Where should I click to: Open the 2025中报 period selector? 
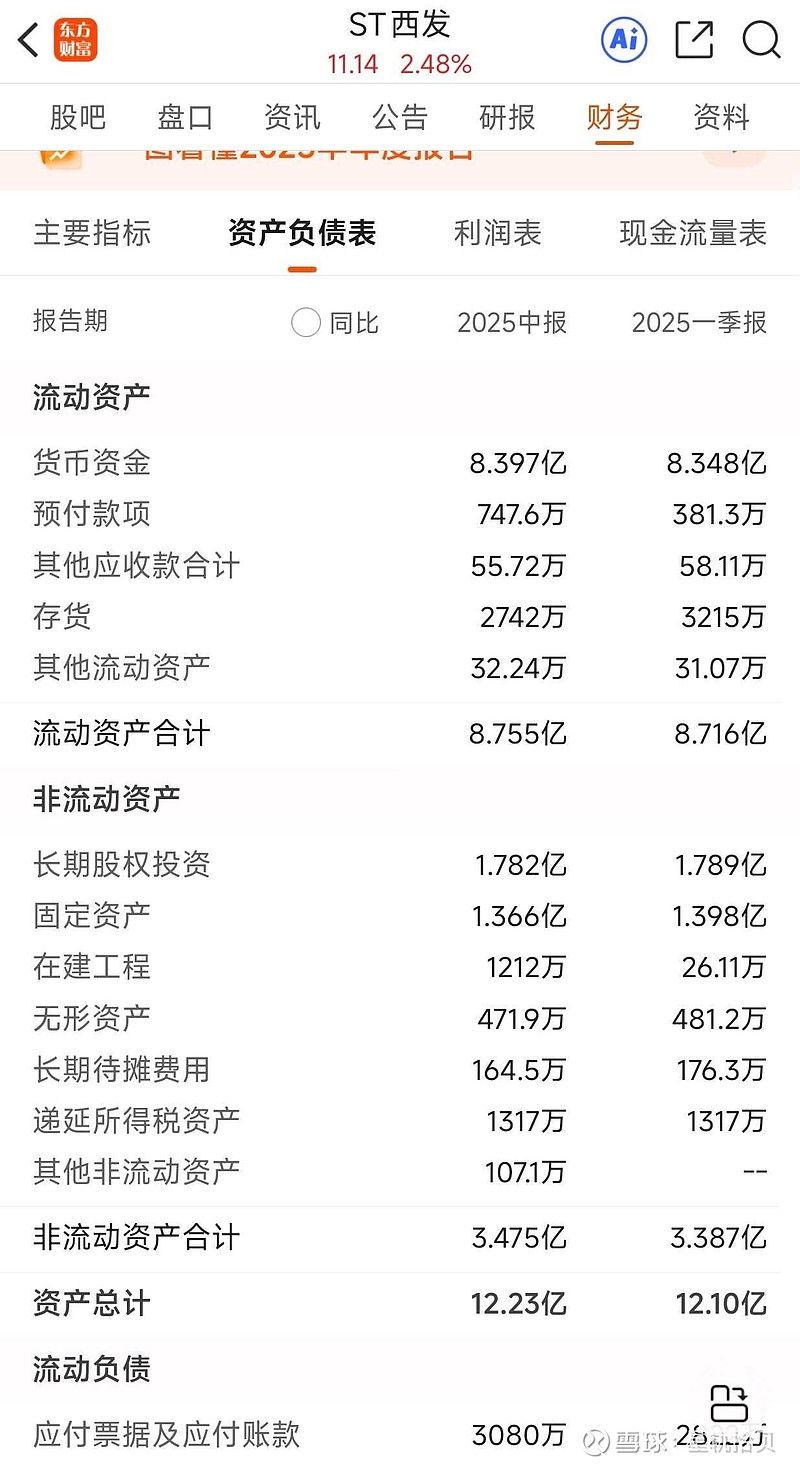(x=511, y=322)
